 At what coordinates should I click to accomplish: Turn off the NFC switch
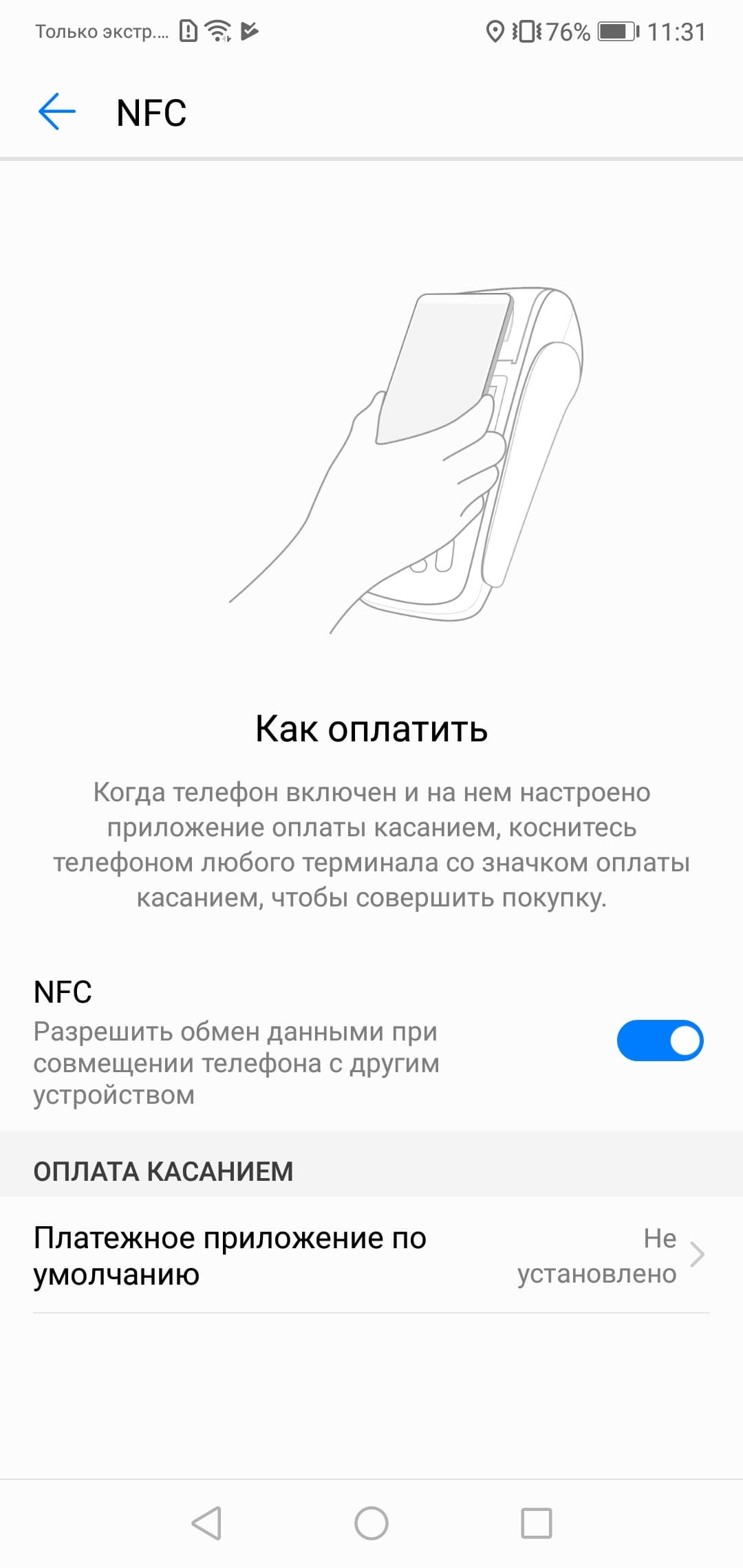pos(659,1040)
